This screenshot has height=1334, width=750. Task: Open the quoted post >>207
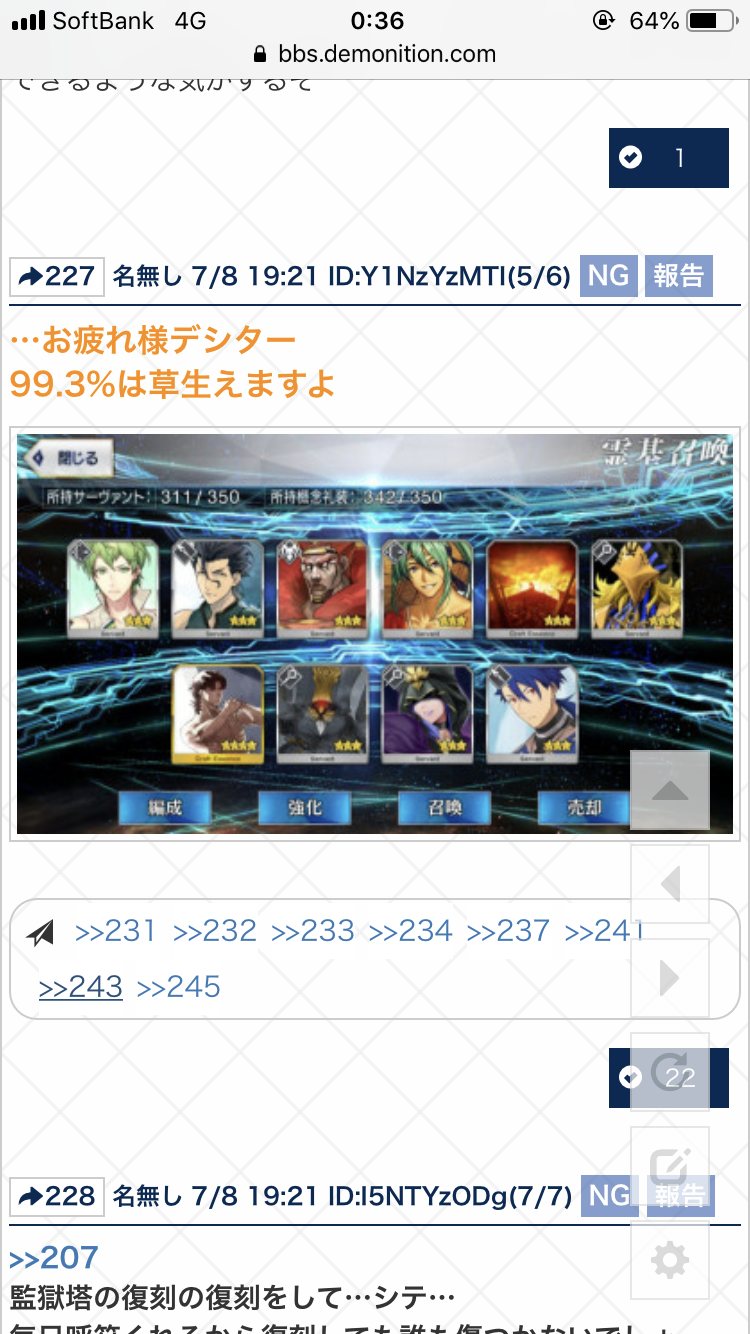click(54, 1257)
